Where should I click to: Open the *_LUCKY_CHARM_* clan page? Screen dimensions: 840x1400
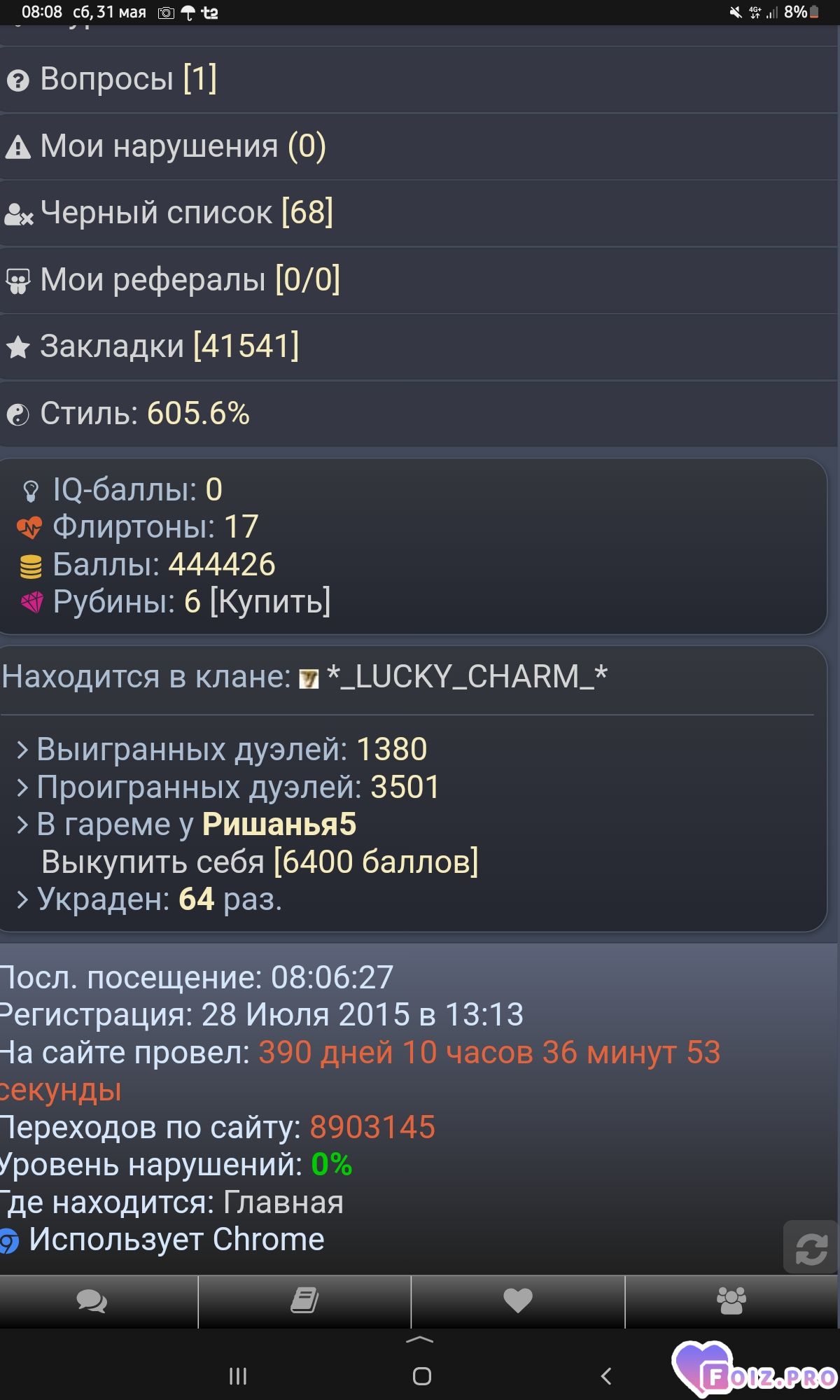pyautogui.click(x=467, y=677)
